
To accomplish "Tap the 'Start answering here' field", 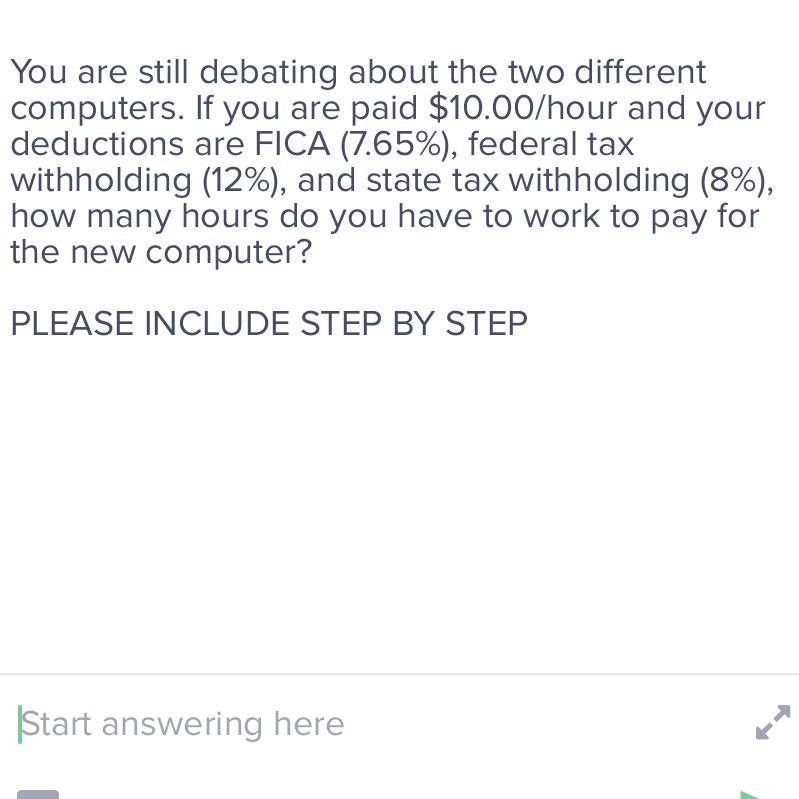I will pos(377,724).
